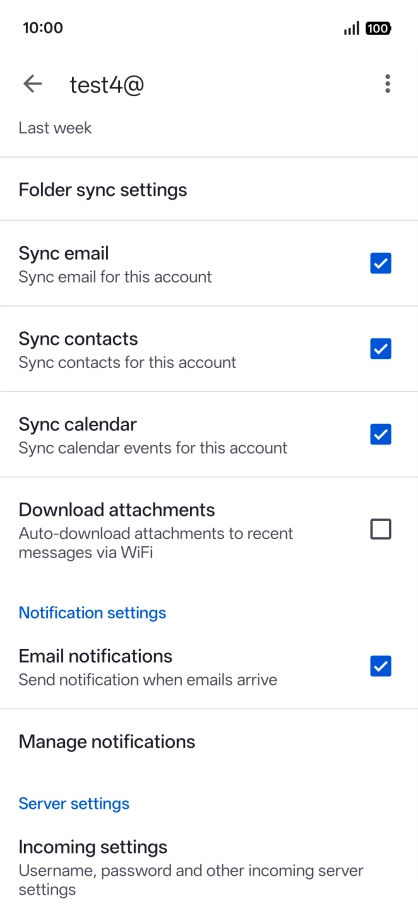Uncheck the Sync email checkbox
This screenshot has height=918, width=418.
tap(381, 263)
